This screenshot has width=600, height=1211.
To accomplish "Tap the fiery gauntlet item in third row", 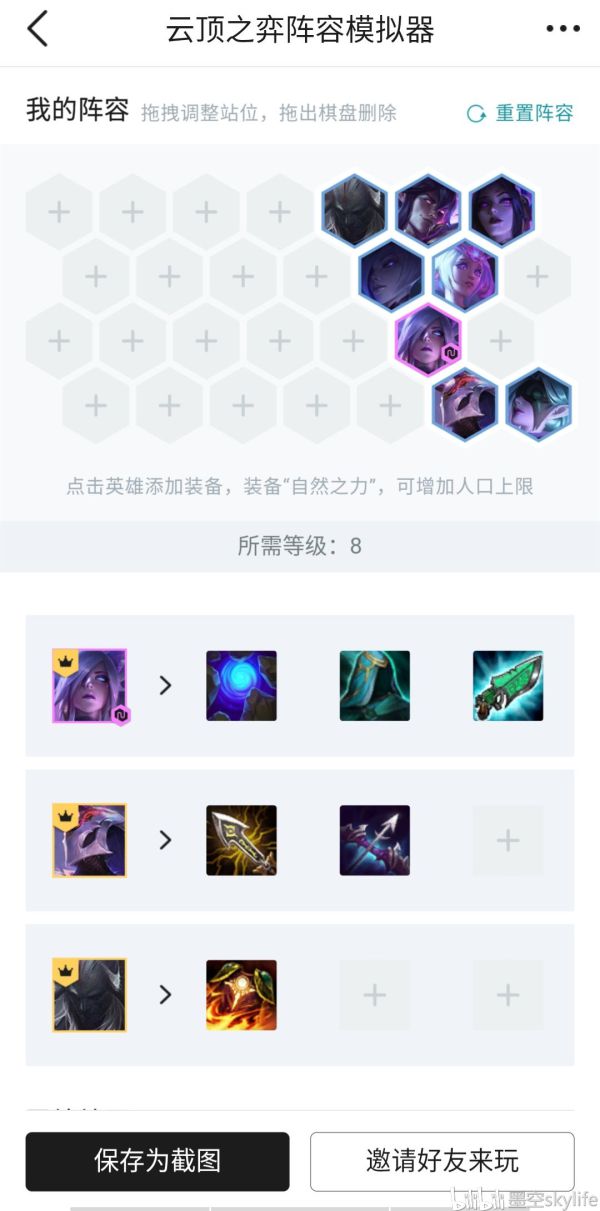I will point(241,995).
